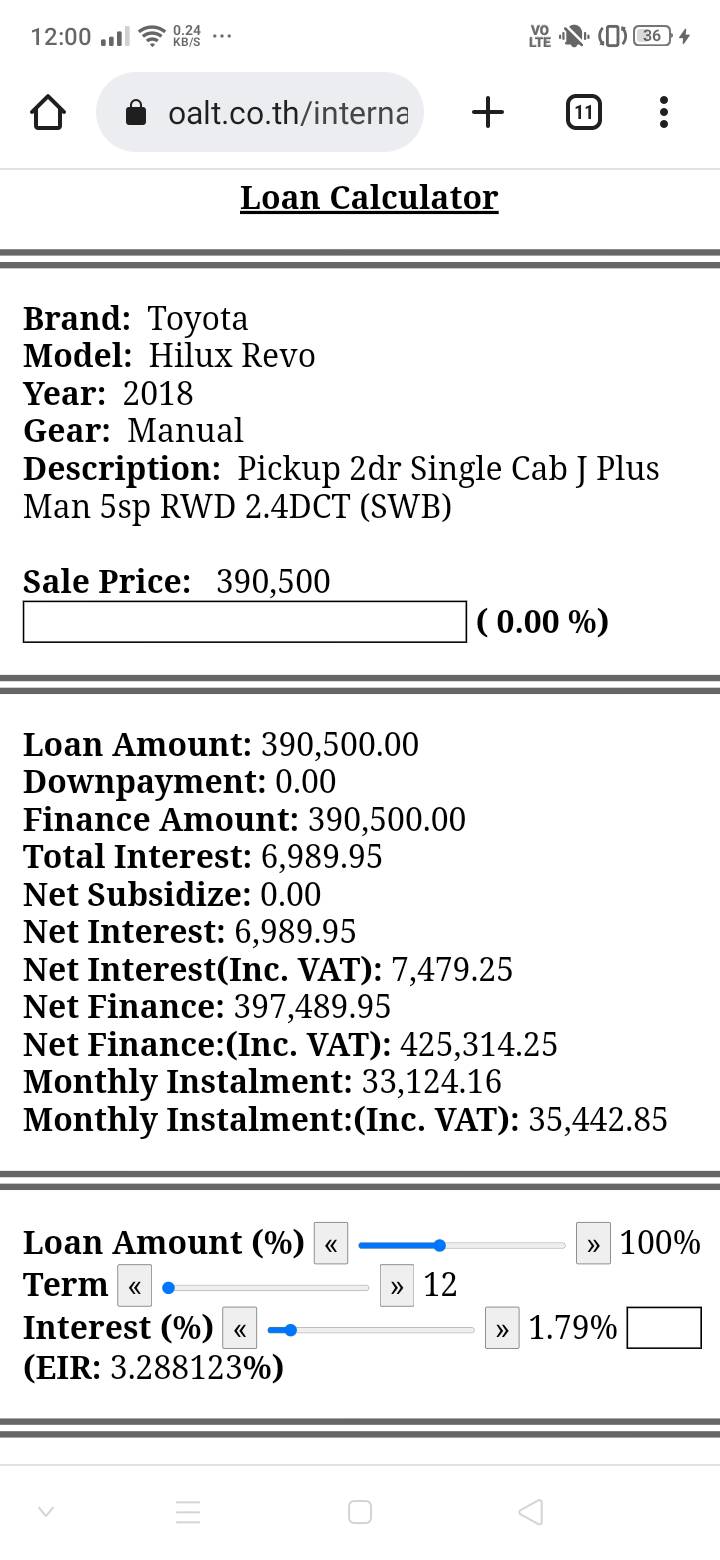Tap the Loan Amount (%) slider

(461, 1245)
